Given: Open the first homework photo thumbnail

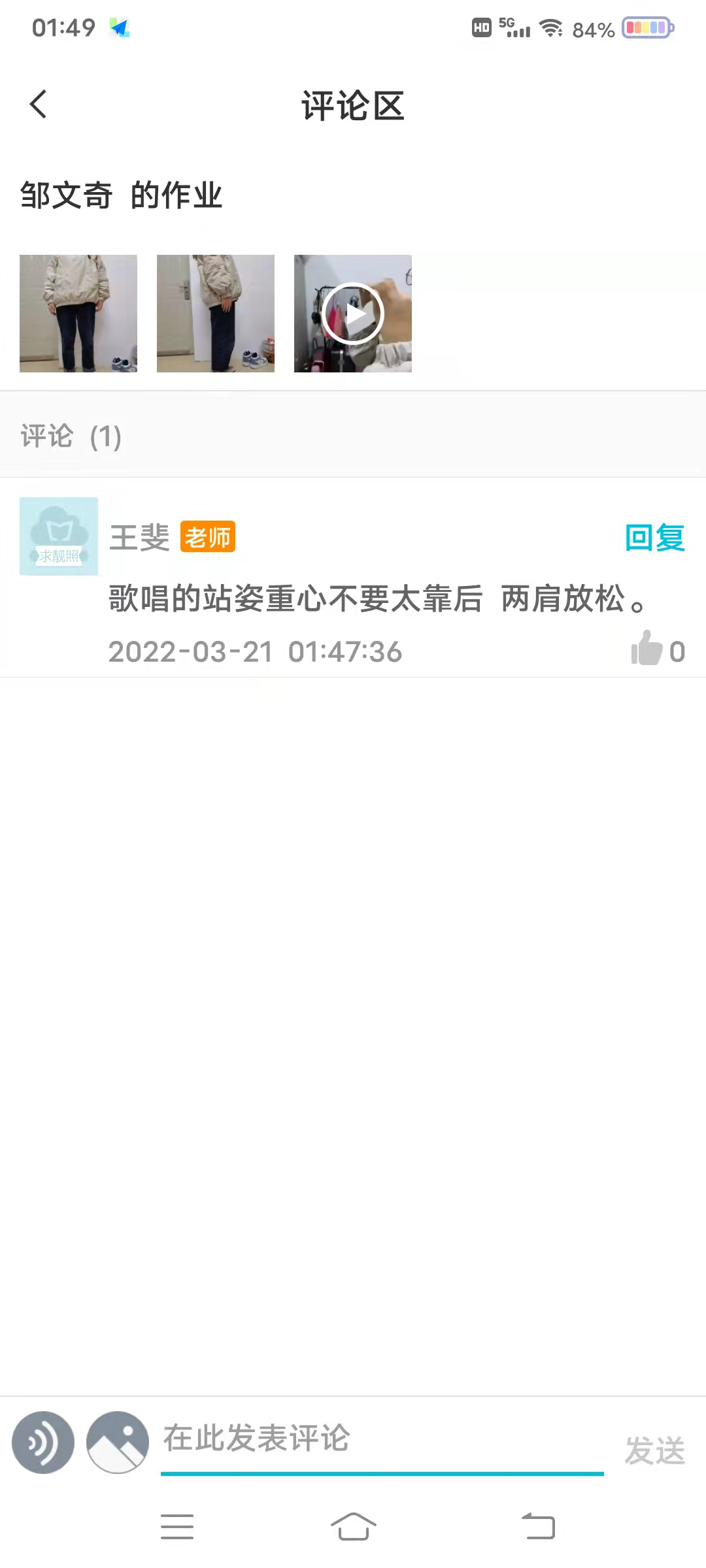Looking at the screenshot, I should pos(78,314).
